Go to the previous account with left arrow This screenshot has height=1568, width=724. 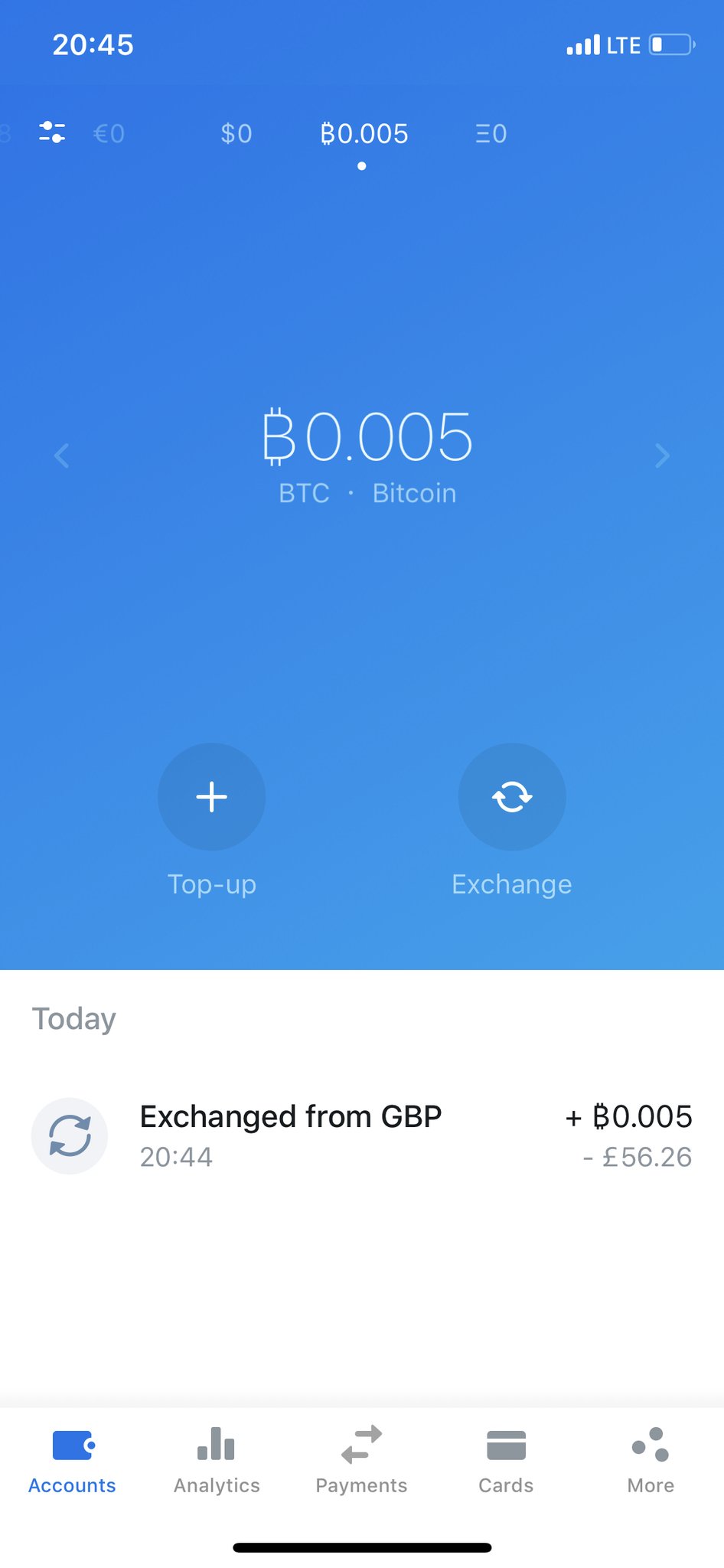pos(62,456)
